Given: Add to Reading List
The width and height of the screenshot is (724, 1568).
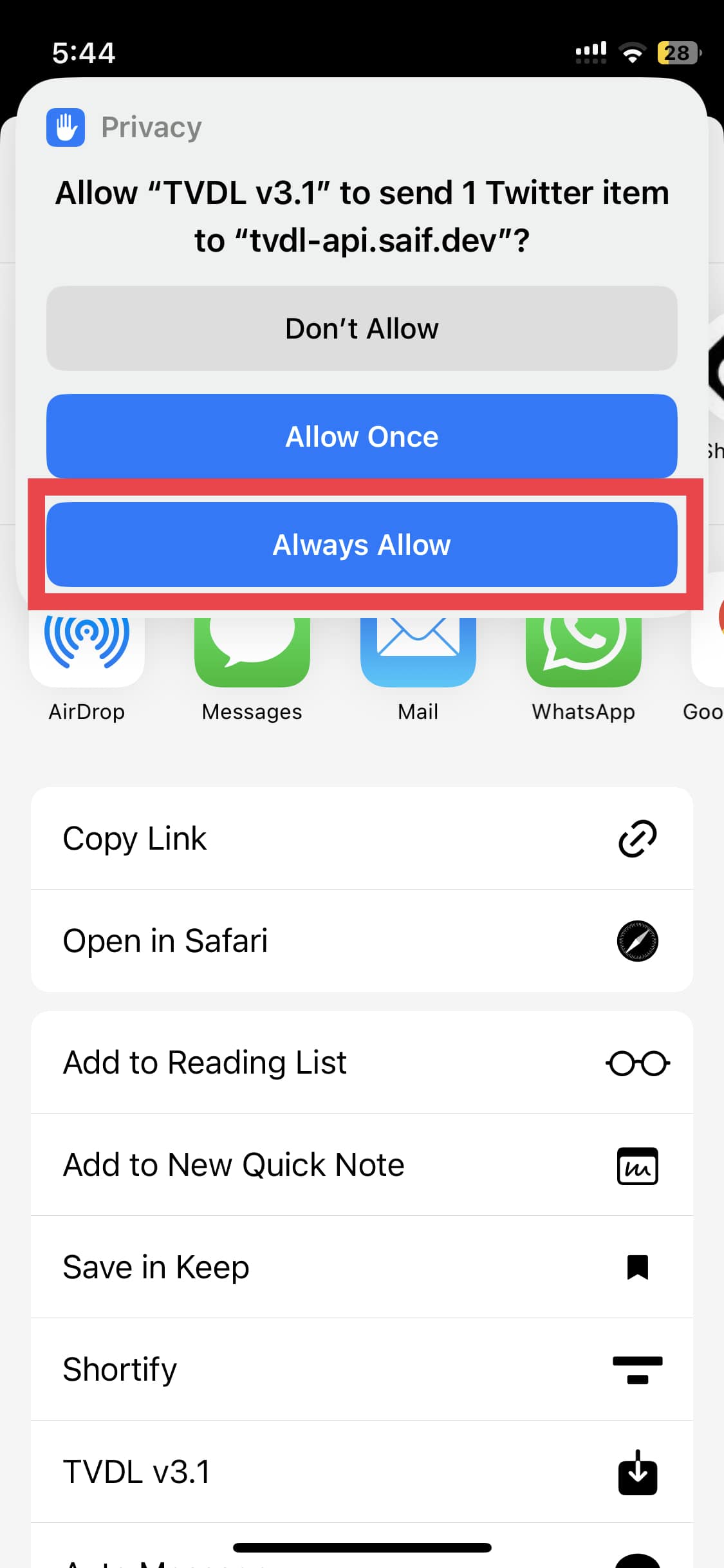Looking at the screenshot, I should point(362,1062).
